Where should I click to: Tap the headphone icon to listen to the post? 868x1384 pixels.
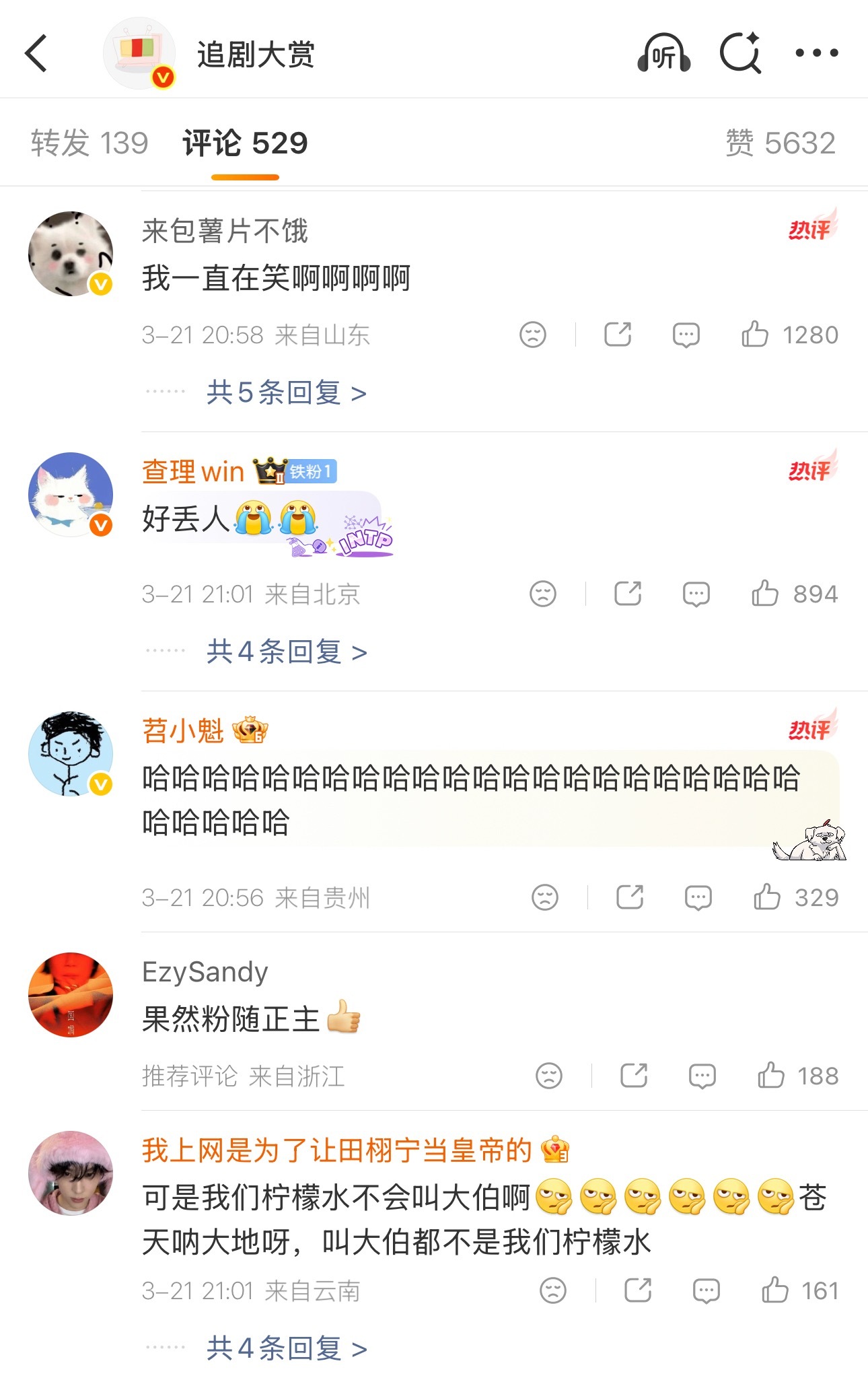pos(663,53)
